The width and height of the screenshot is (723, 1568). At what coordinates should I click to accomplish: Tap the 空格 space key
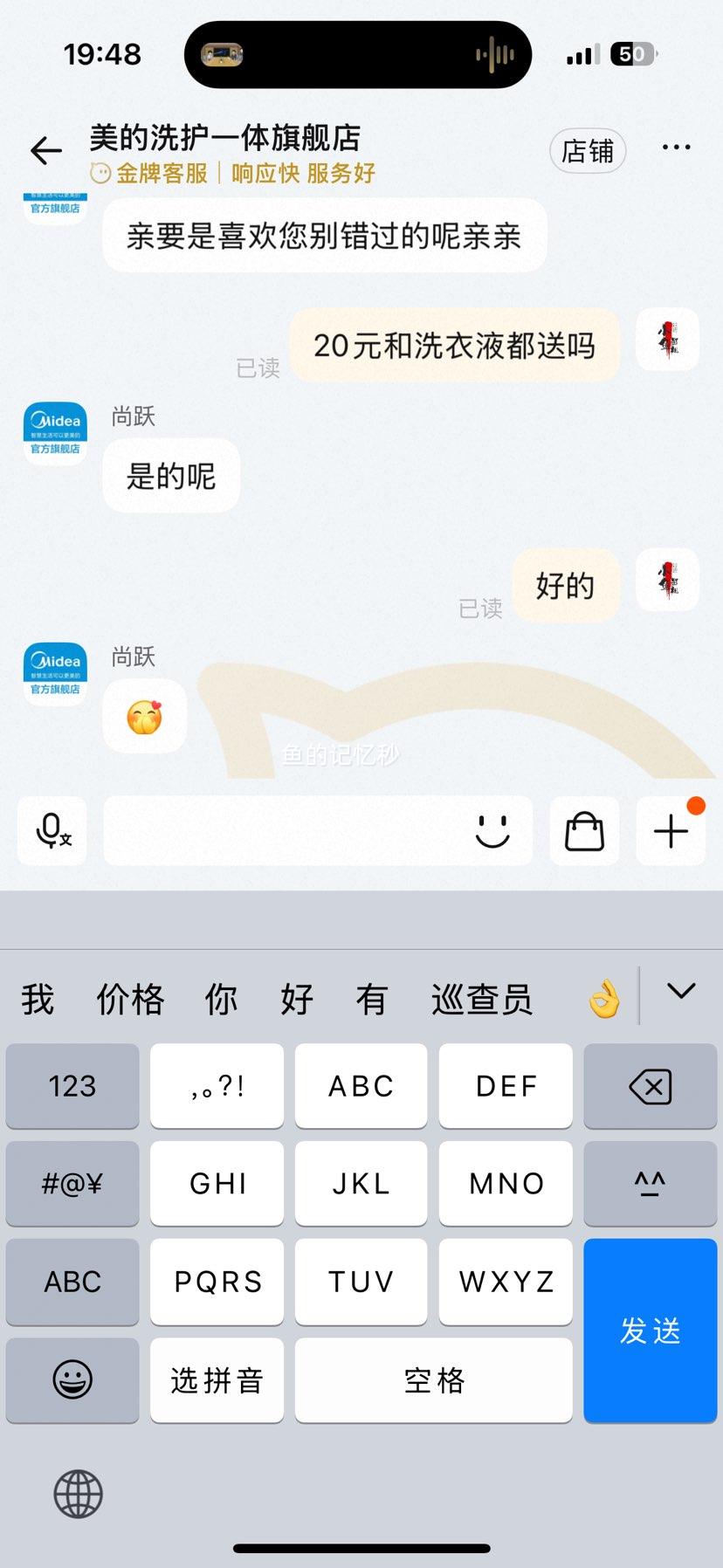433,1380
